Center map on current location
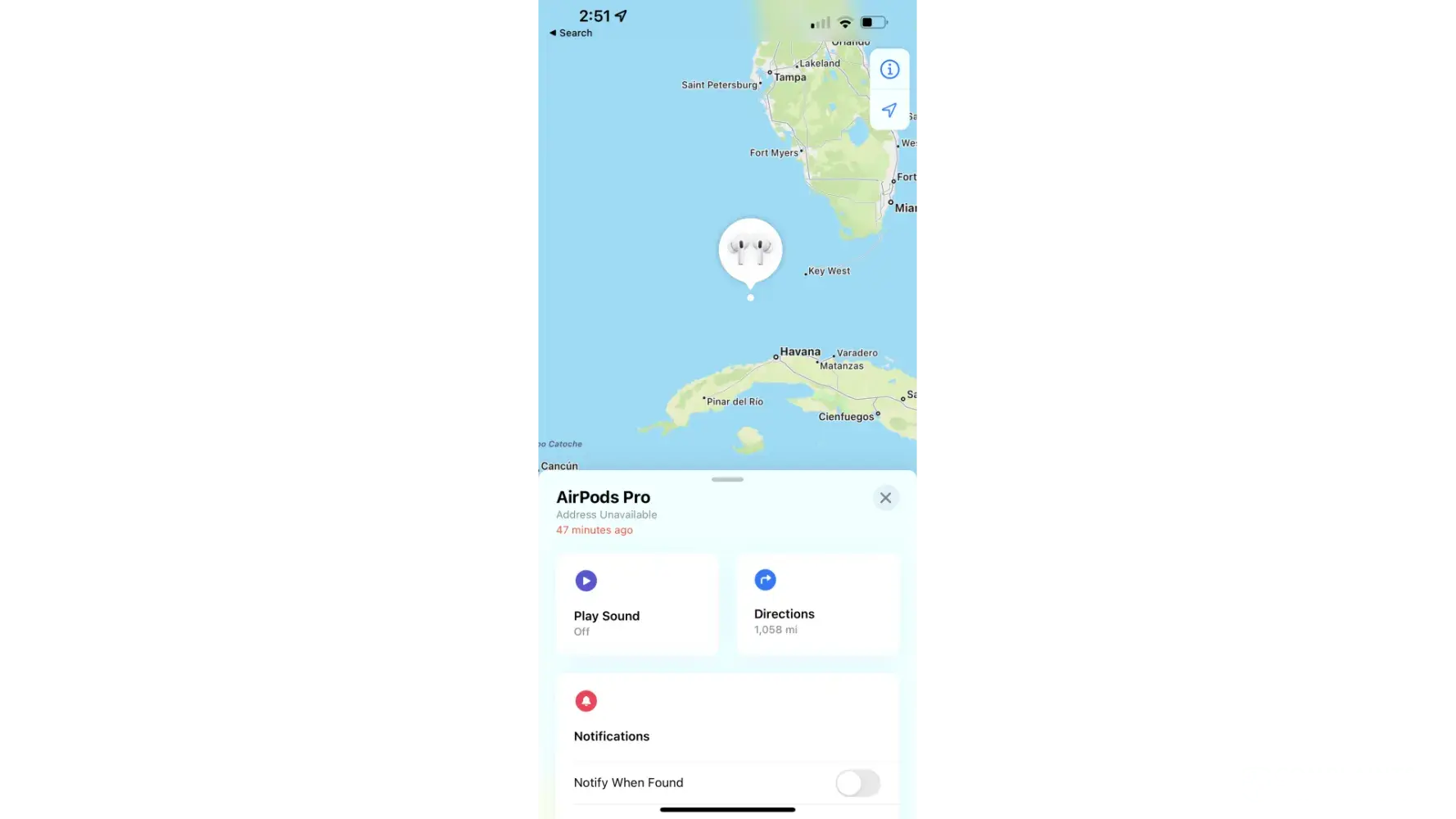The width and height of the screenshot is (1456, 819). (x=889, y=110)
